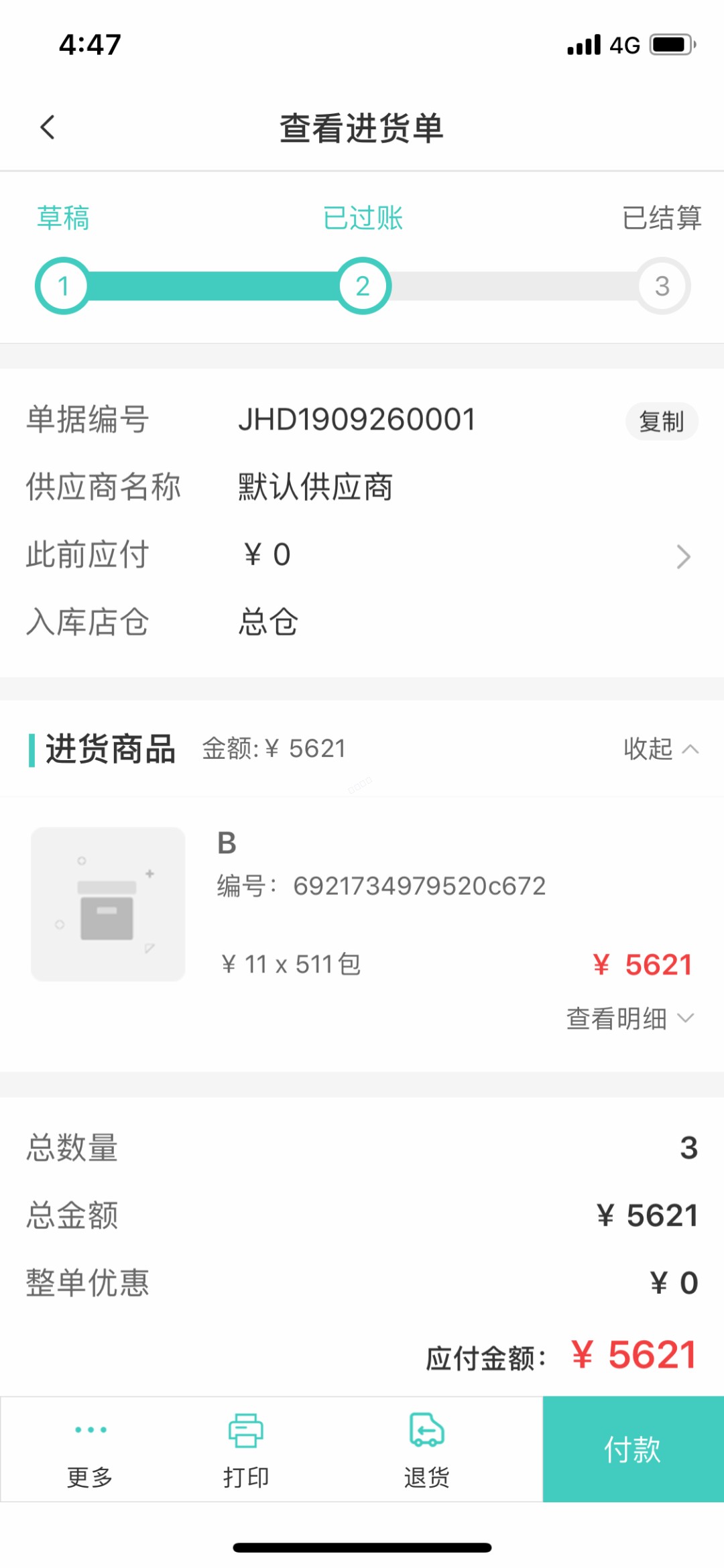
Task: Print this purchase order via 打印
Action: (x=246, y=1449)
